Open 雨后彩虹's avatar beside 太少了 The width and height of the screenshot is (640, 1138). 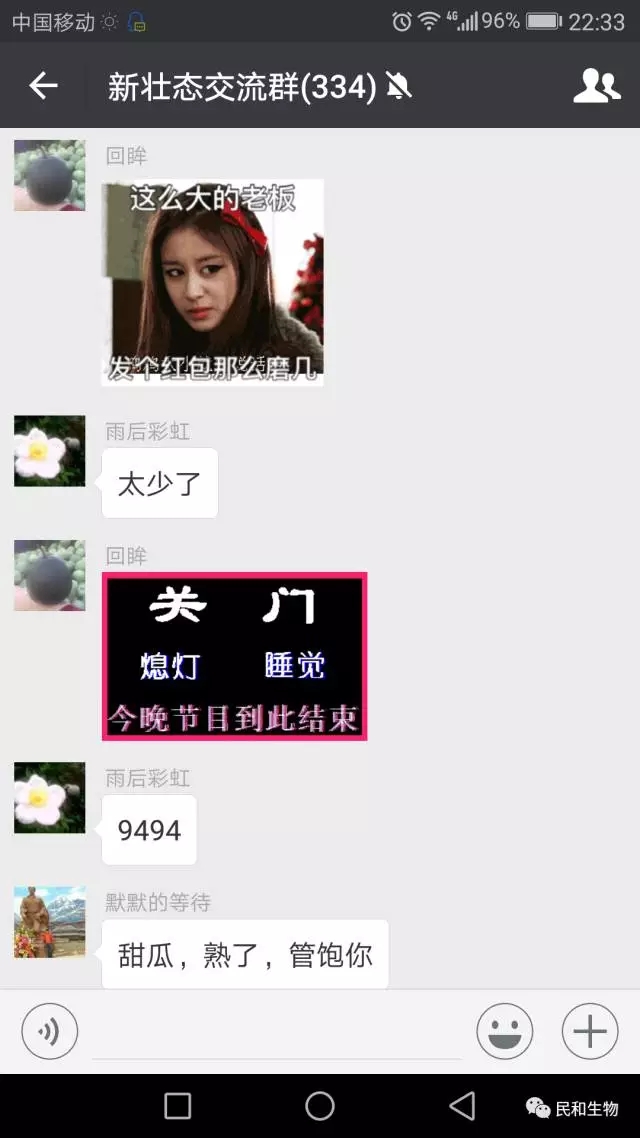tap(49, 451)
